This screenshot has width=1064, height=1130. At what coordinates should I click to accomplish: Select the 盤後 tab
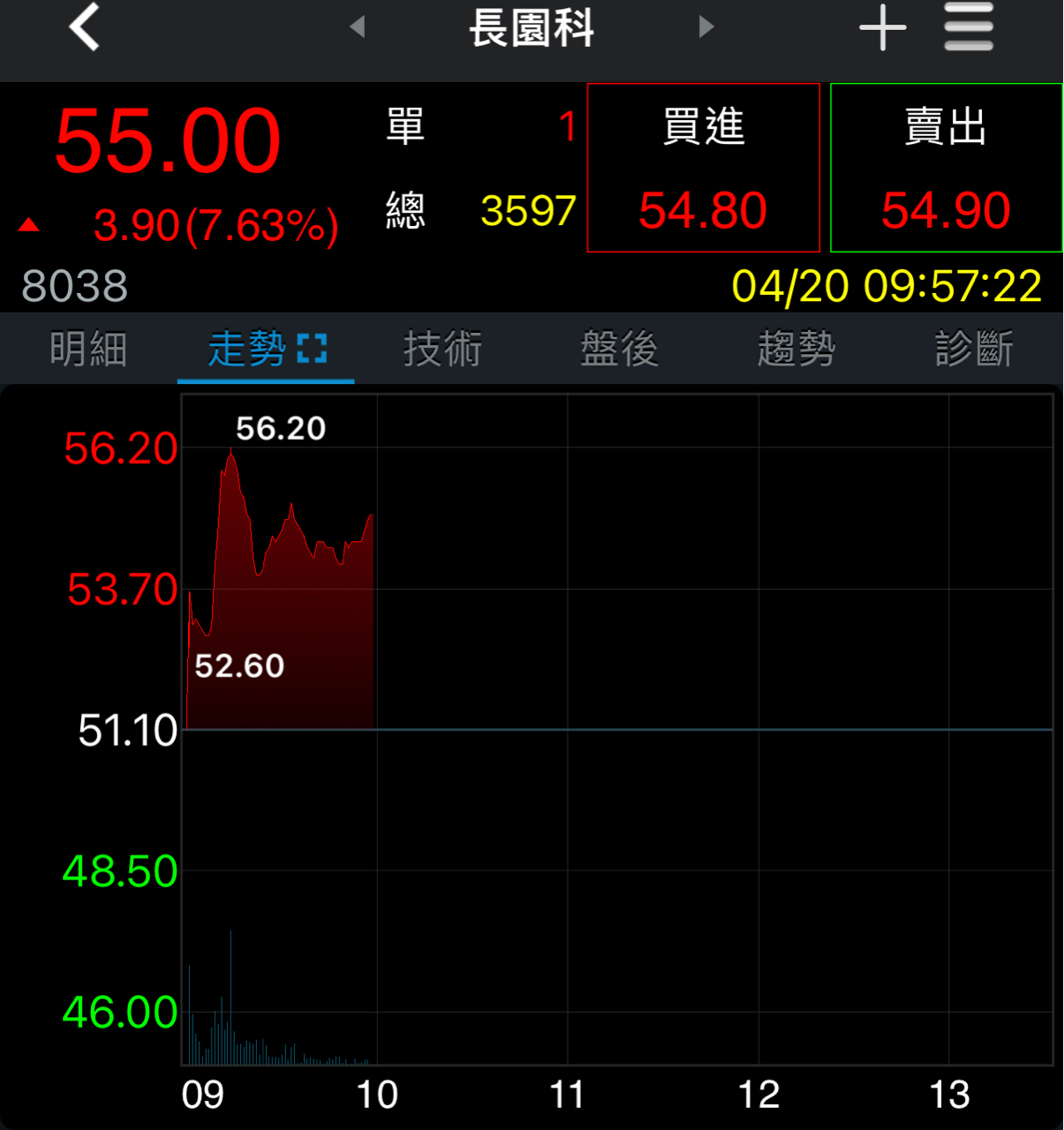point(619,349)
